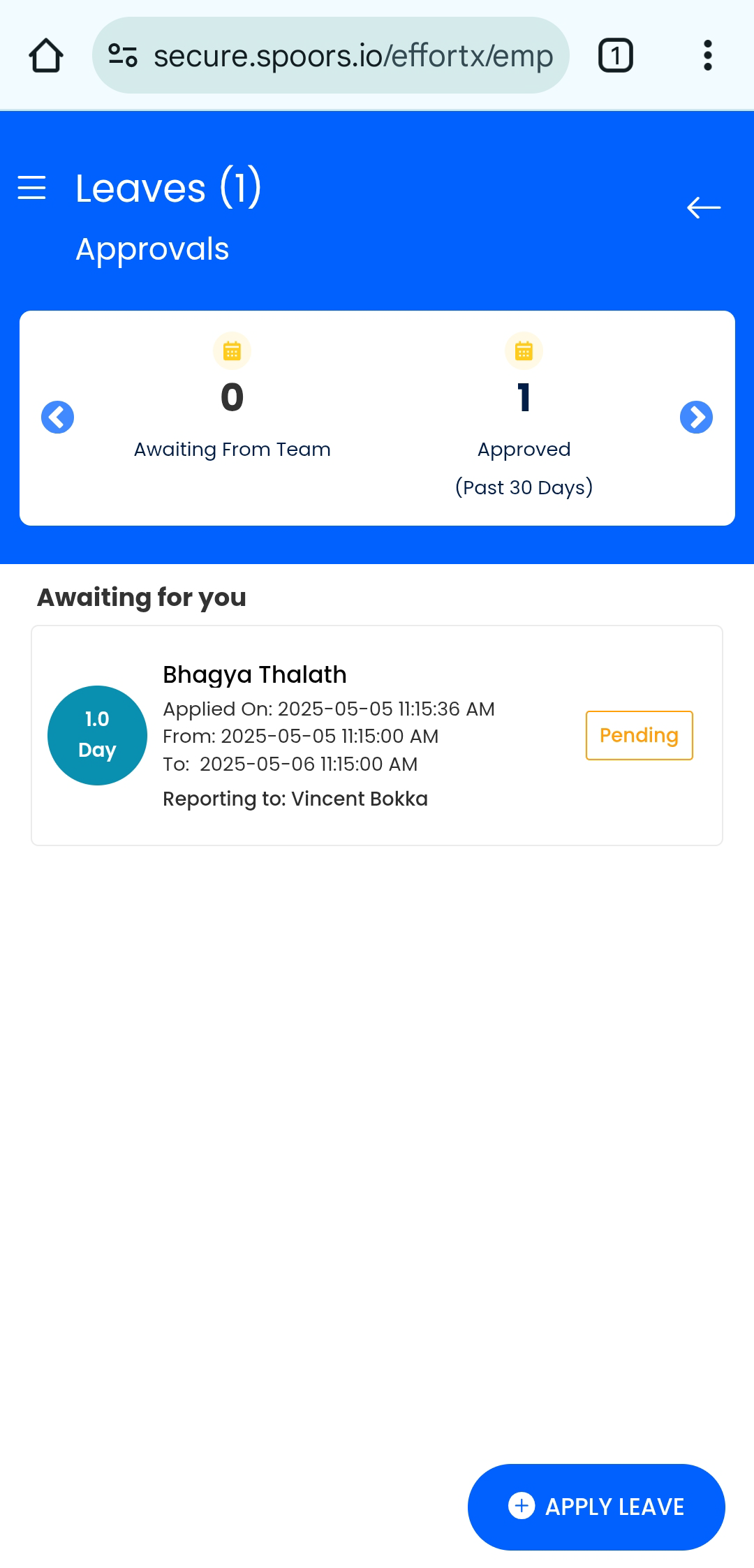The width and height of the screenshot is (754, 1568).
Task: Show previous stats with left carousel arrow
Action: tap(57, 417)
